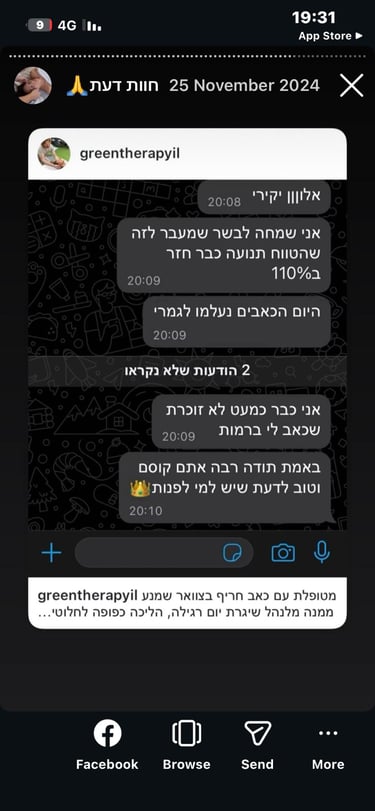Tap the Browse button

(186, 745)
